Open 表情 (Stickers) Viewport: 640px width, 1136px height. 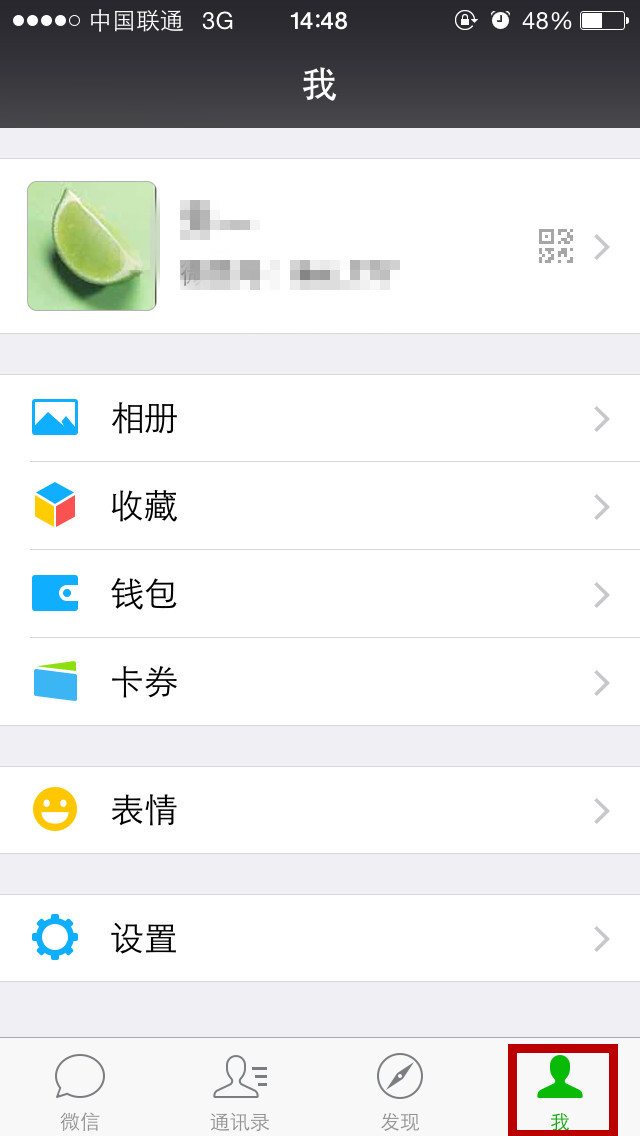tap(320, 810)
